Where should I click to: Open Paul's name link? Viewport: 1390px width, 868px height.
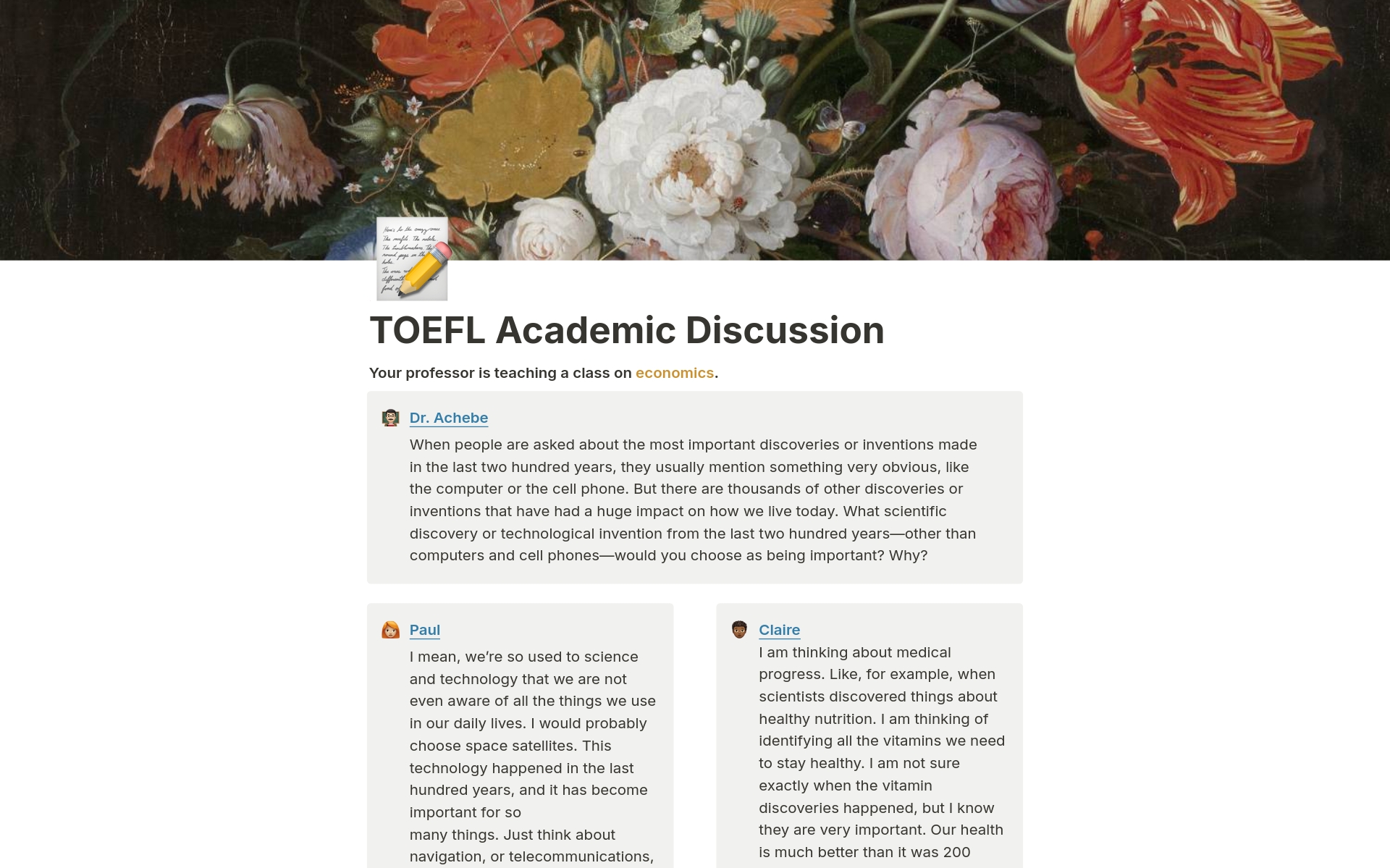[x=424, y=630]
